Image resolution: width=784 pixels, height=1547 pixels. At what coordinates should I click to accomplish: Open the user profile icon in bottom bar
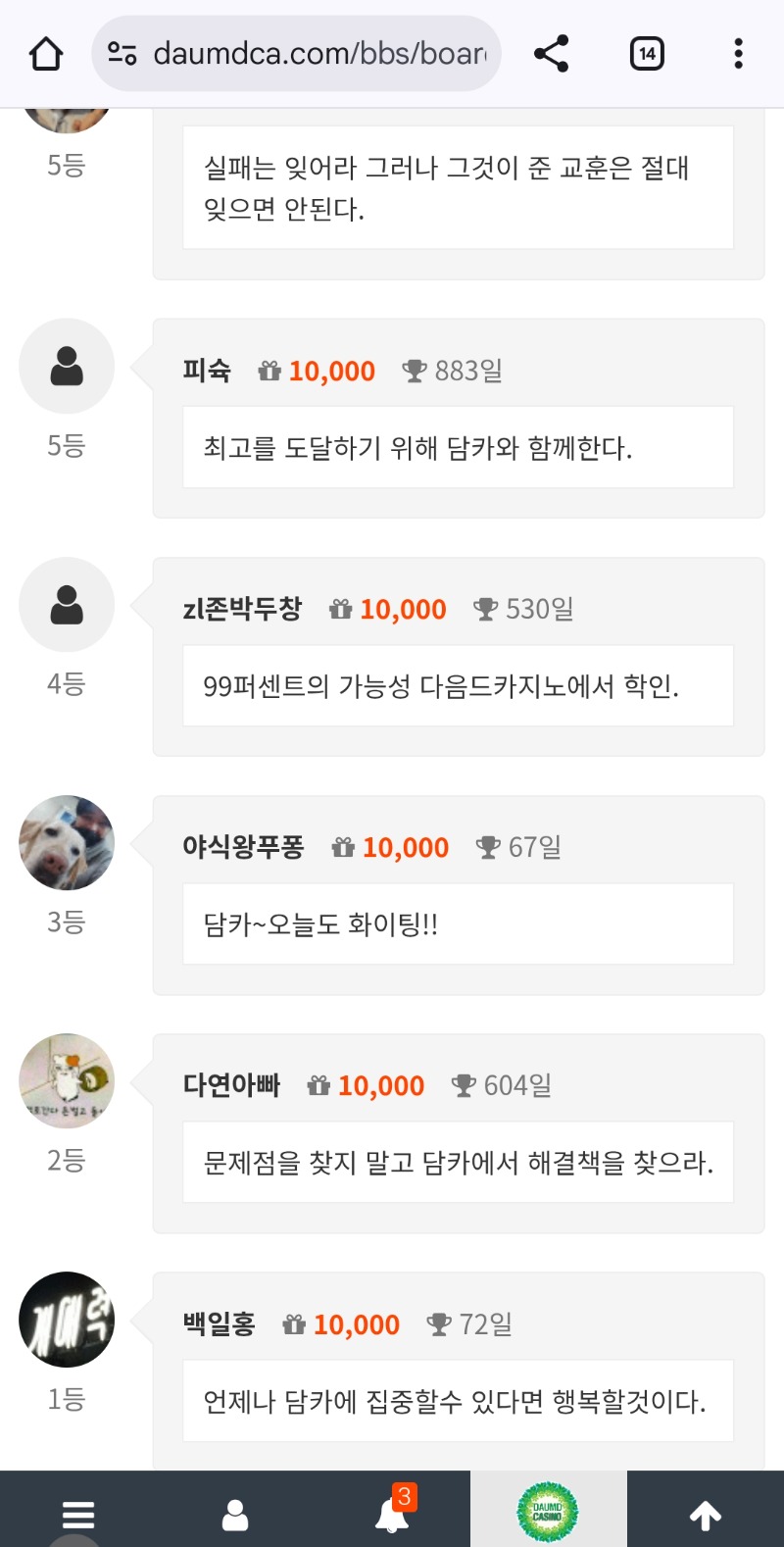pos(235,1515)
